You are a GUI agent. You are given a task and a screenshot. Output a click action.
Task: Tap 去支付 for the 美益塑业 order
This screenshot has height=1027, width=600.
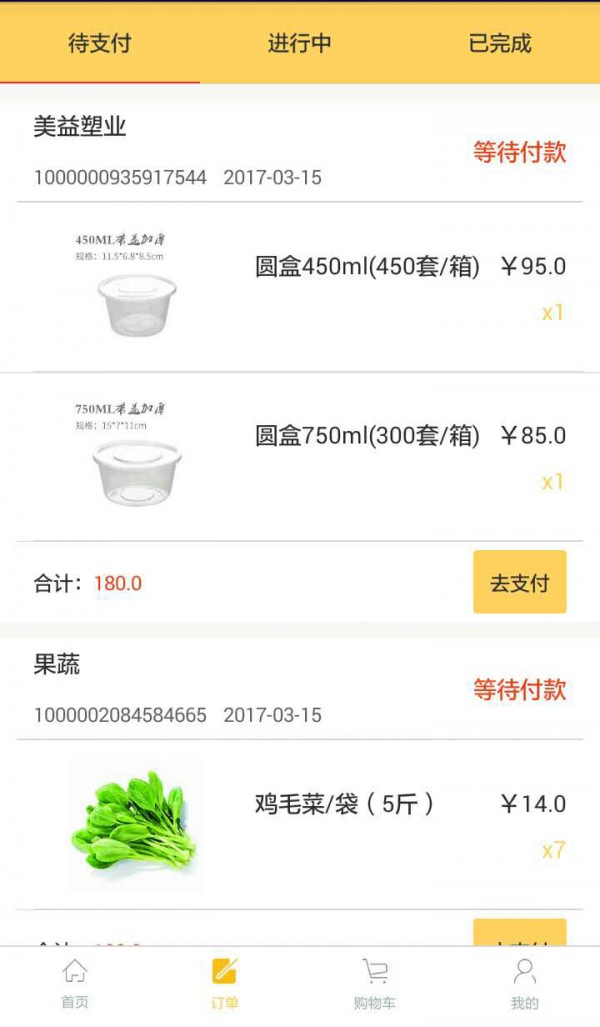(519, 582)
